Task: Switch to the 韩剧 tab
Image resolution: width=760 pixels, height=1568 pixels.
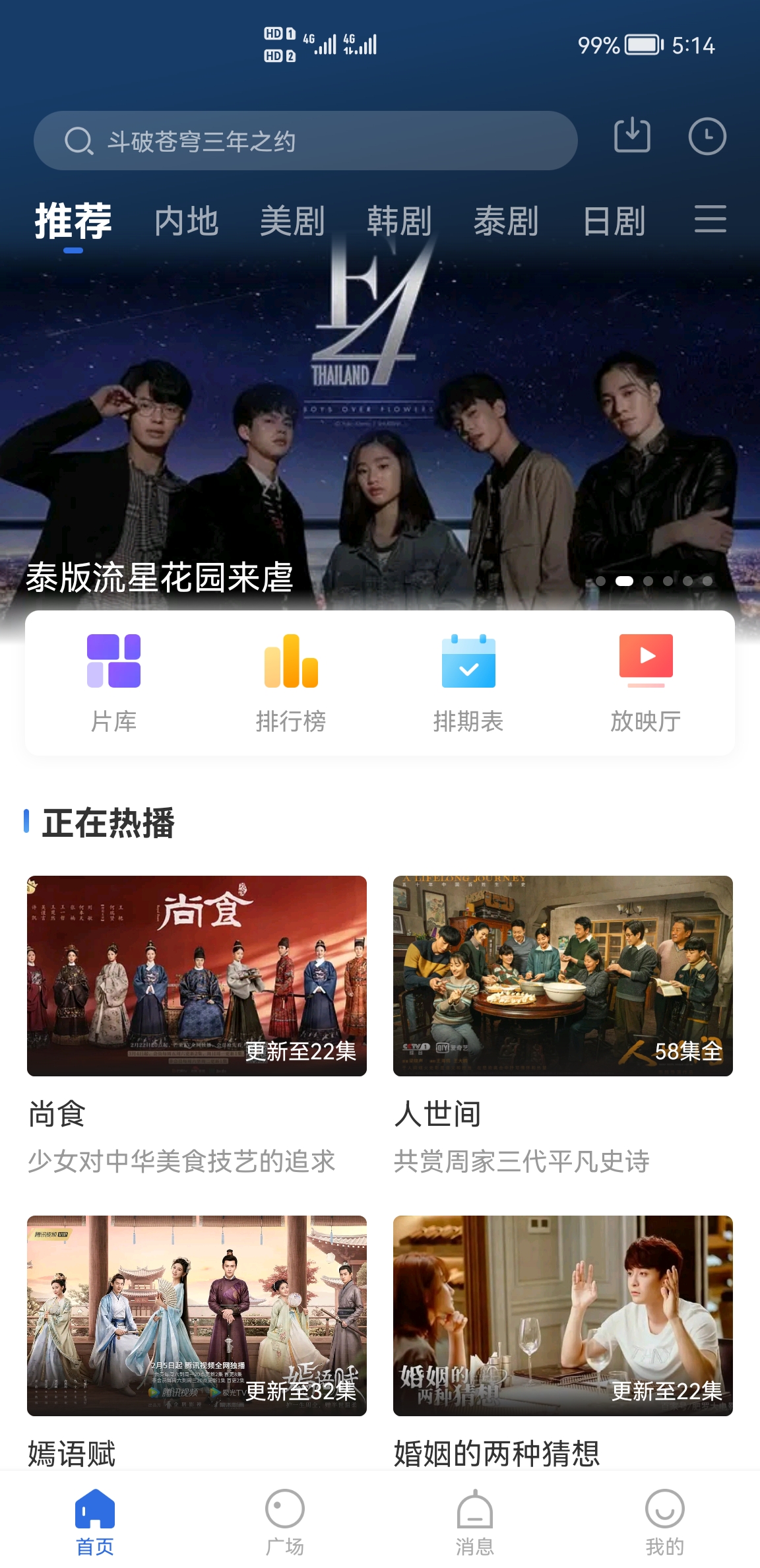Action: pyautogui.click(x=399, y=221)
